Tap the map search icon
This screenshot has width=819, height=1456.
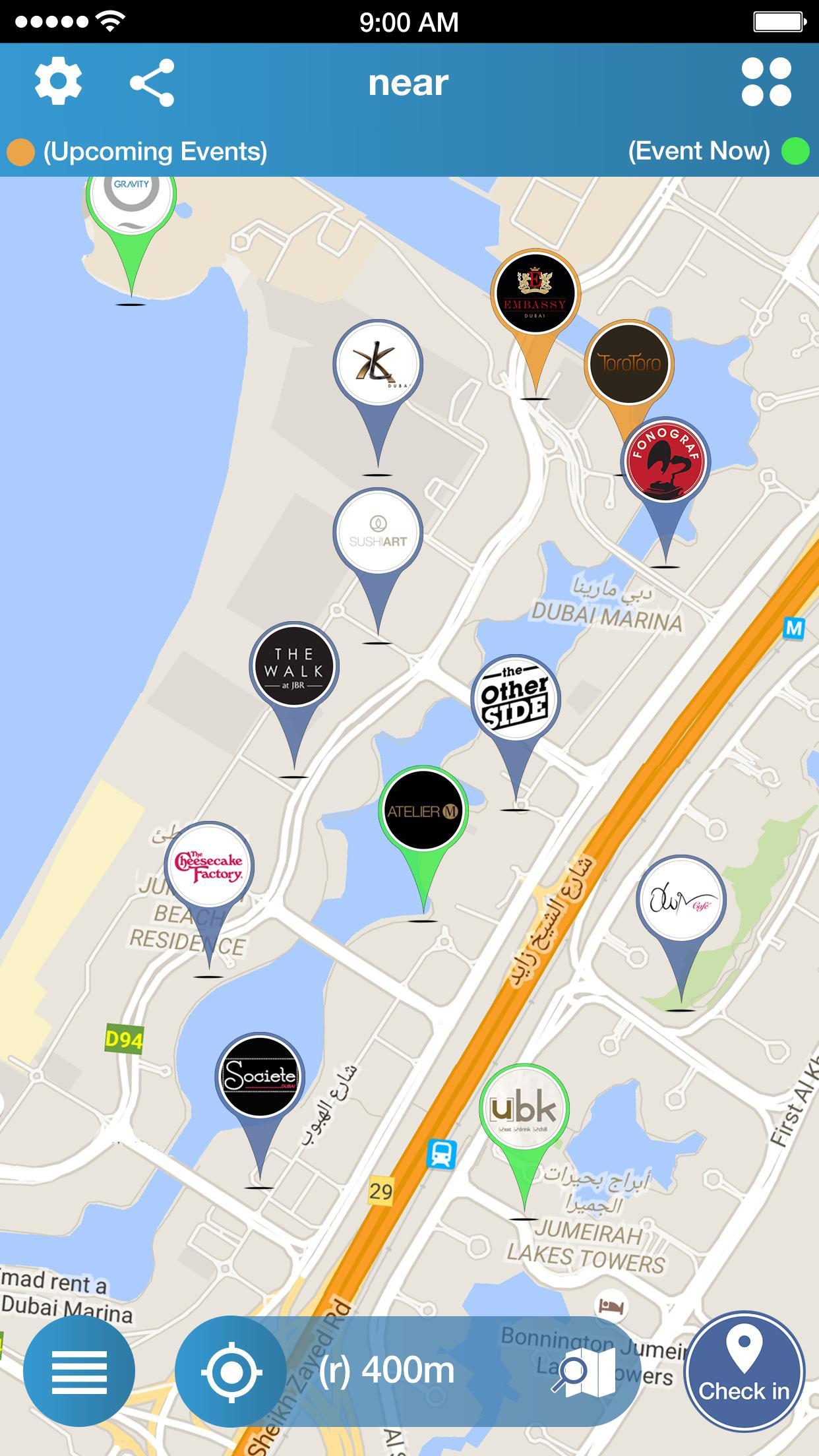coord(584,1372)
